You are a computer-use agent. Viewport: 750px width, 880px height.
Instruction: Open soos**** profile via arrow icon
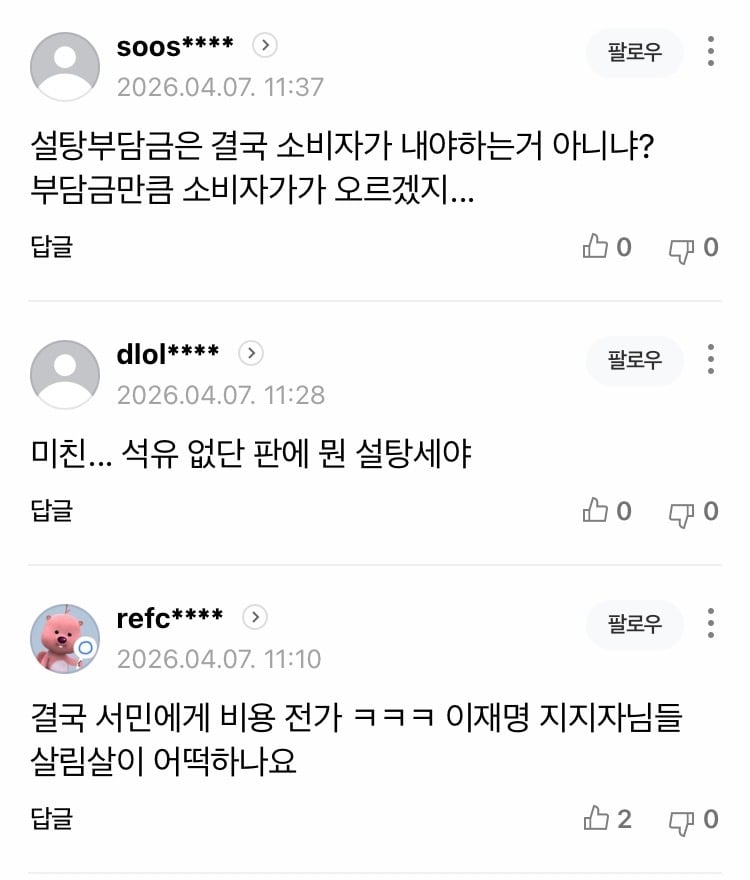(x=265, y=45)
